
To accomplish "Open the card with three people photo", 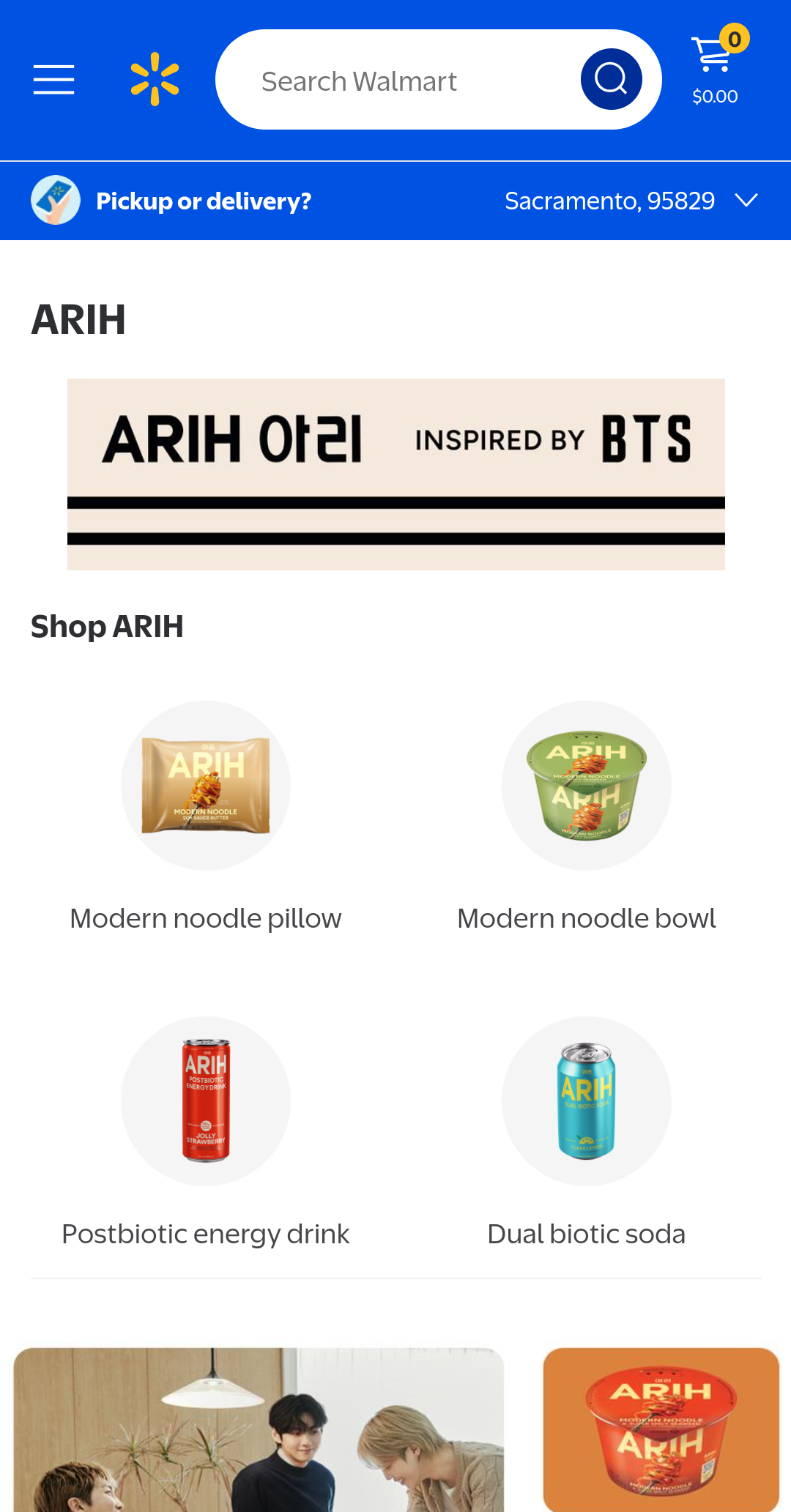I will (259, 1429).
